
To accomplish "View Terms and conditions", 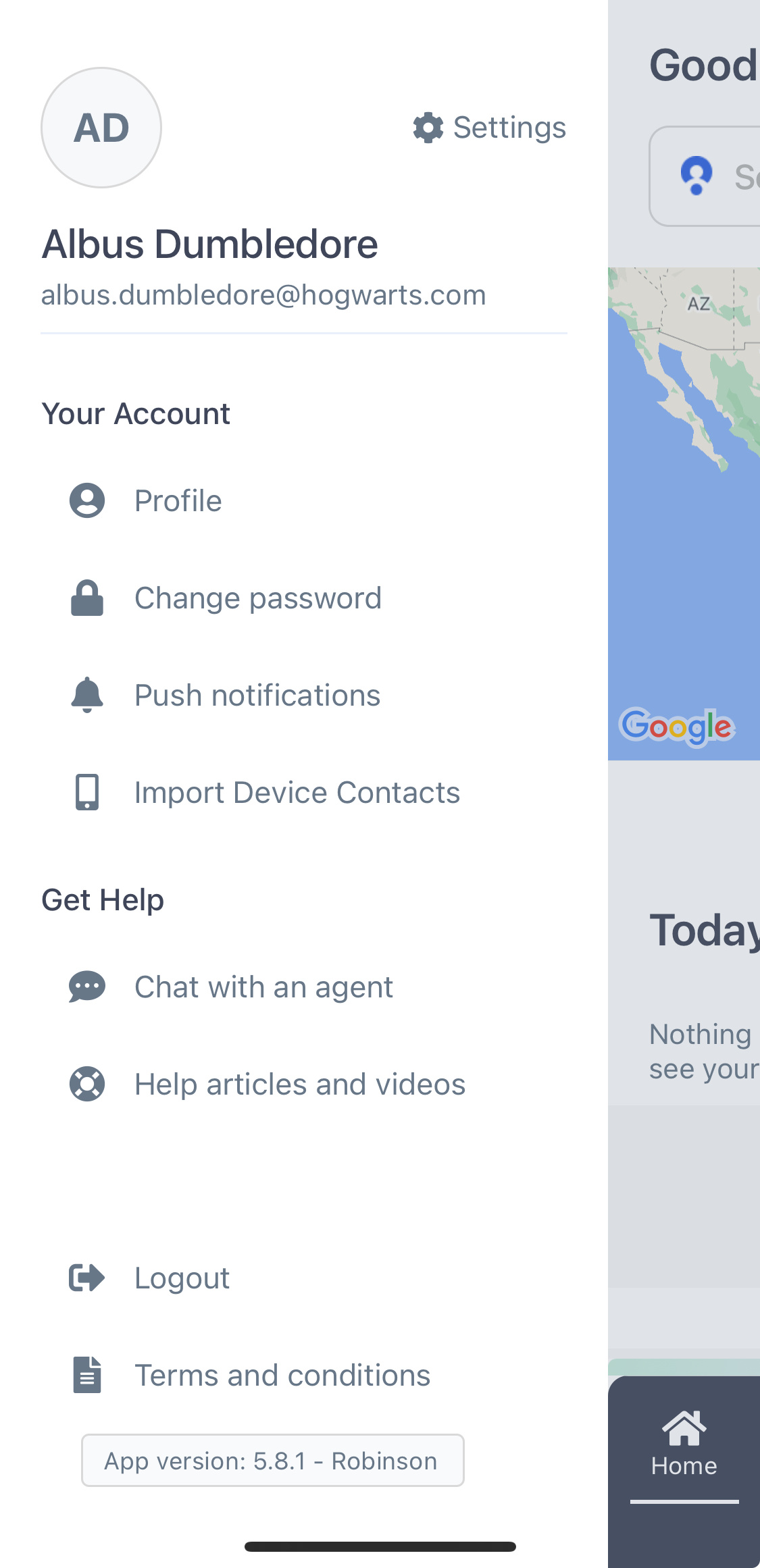I will tap(304, 1375).
